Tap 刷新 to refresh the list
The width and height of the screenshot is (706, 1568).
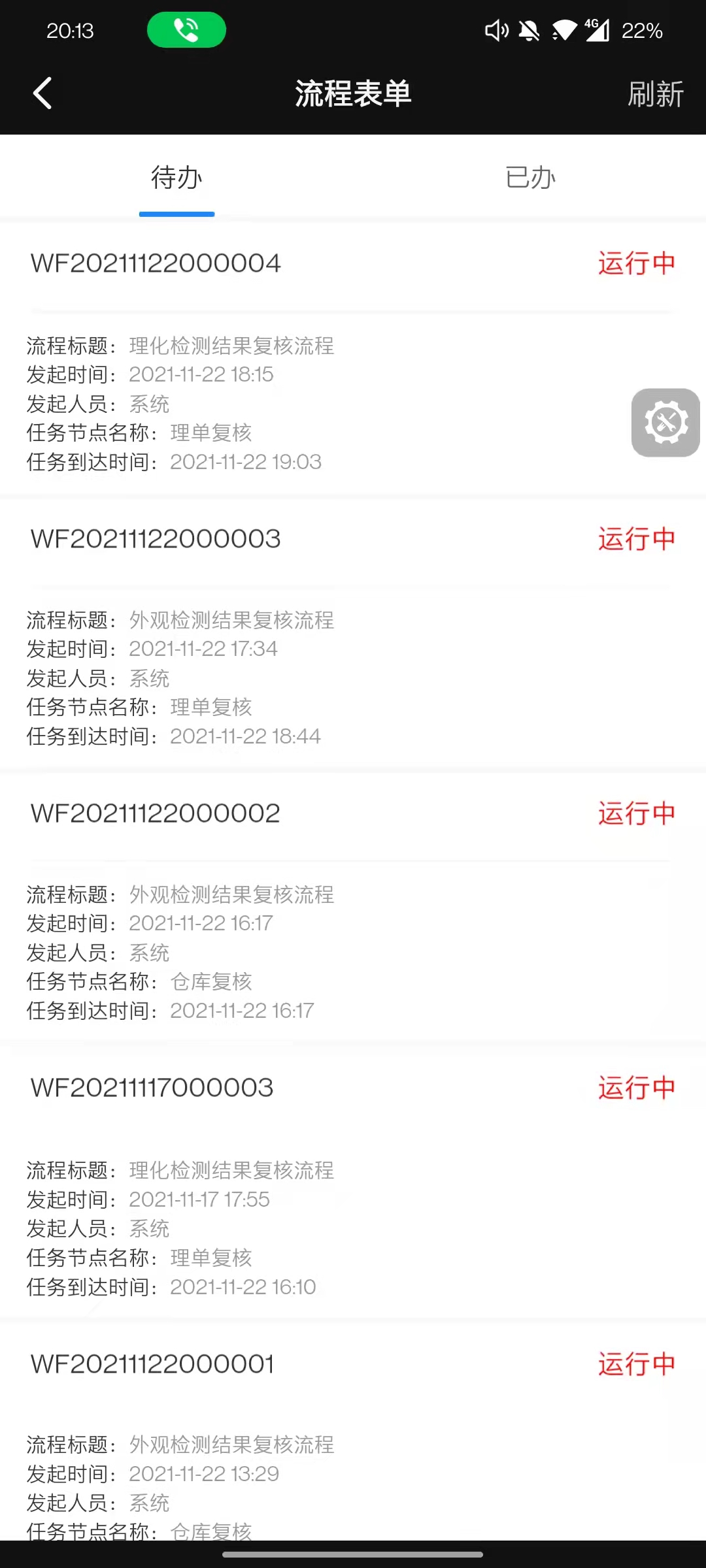[x=655, y=94]
